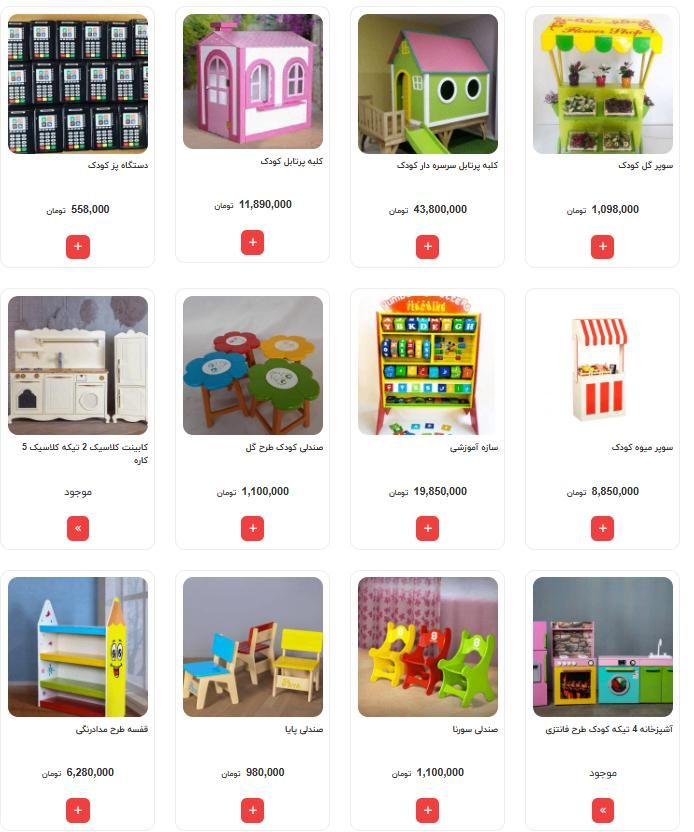View options for کابینت کلاسیک 2 تیکه
This screenshot has height=832, width=694.
coord(78,528)
